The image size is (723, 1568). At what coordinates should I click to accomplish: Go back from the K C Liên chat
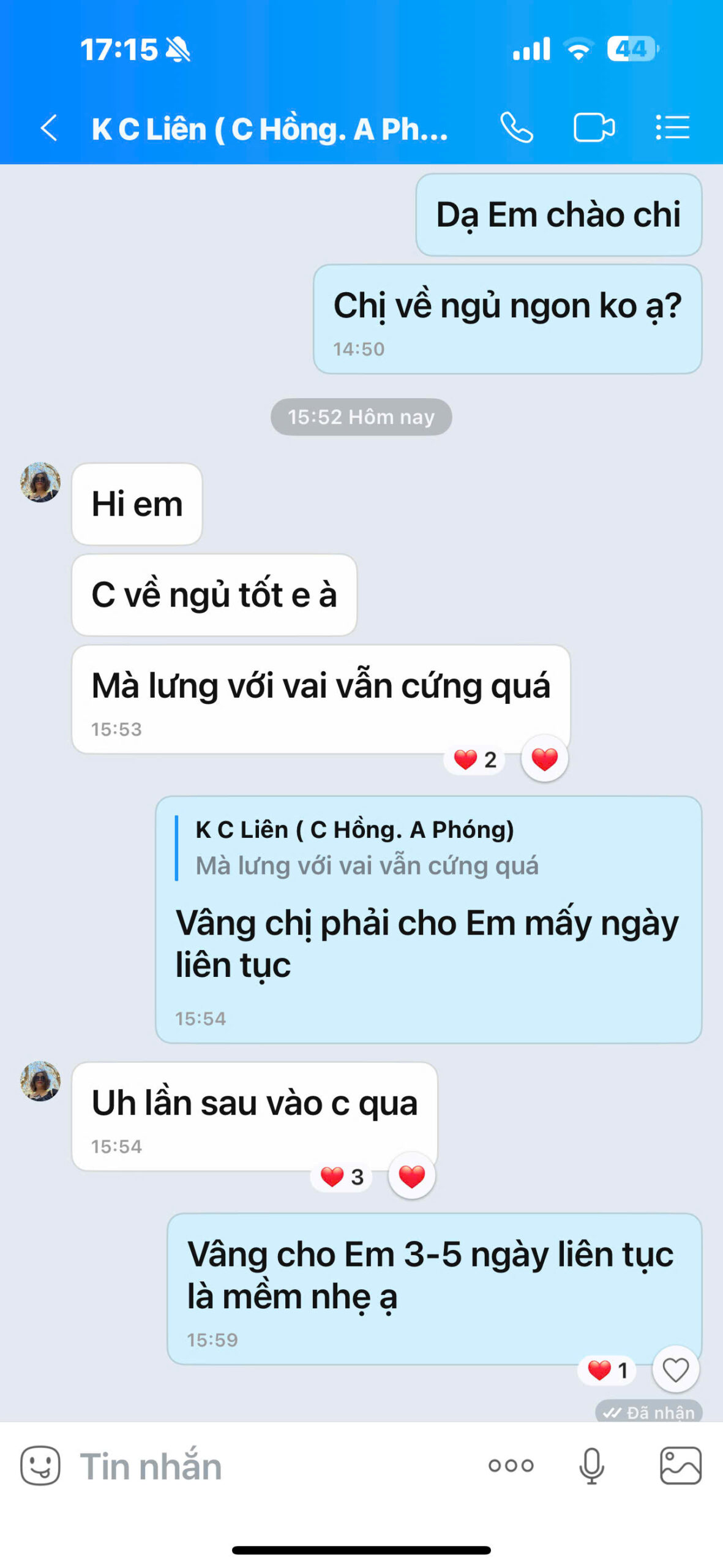49,128
